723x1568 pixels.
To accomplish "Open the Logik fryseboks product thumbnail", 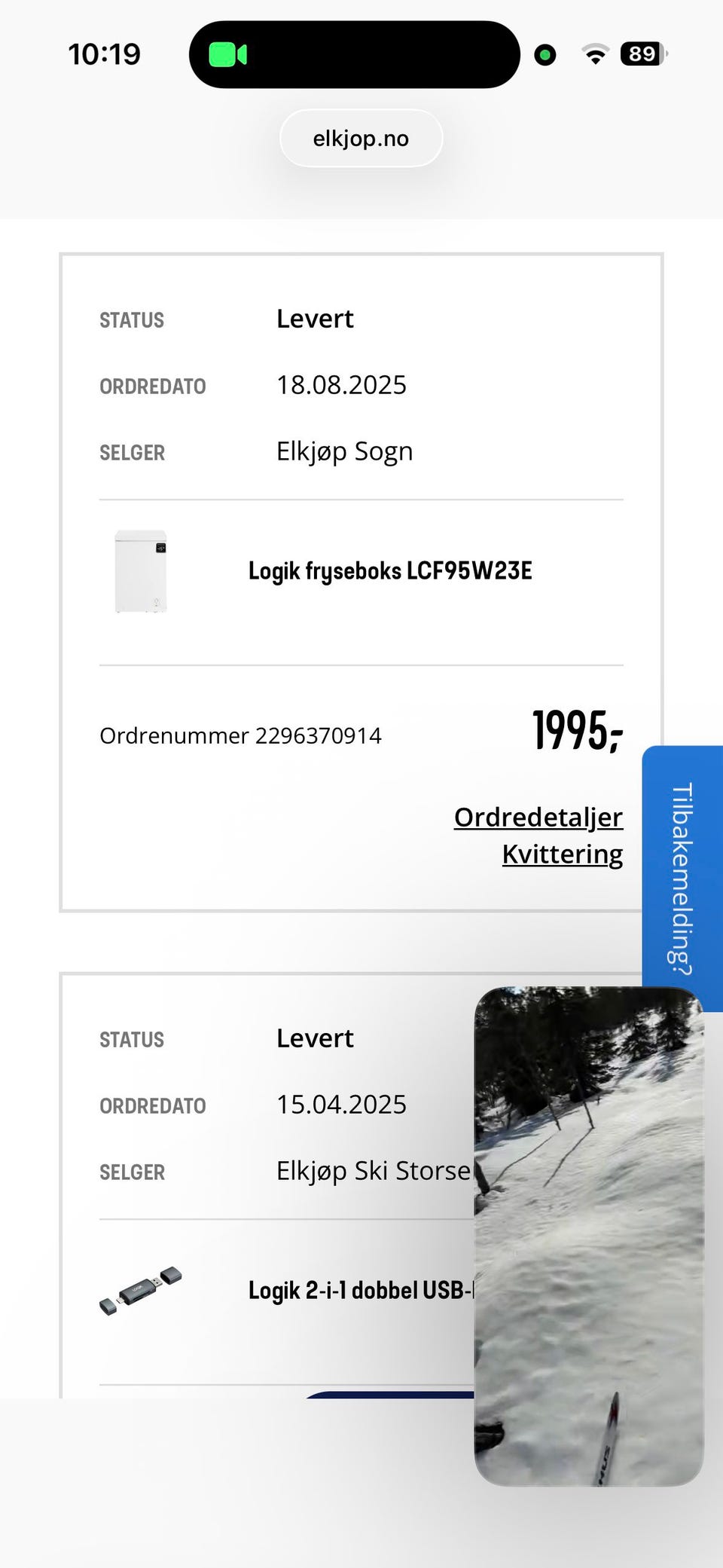I will tap(142, 573).
